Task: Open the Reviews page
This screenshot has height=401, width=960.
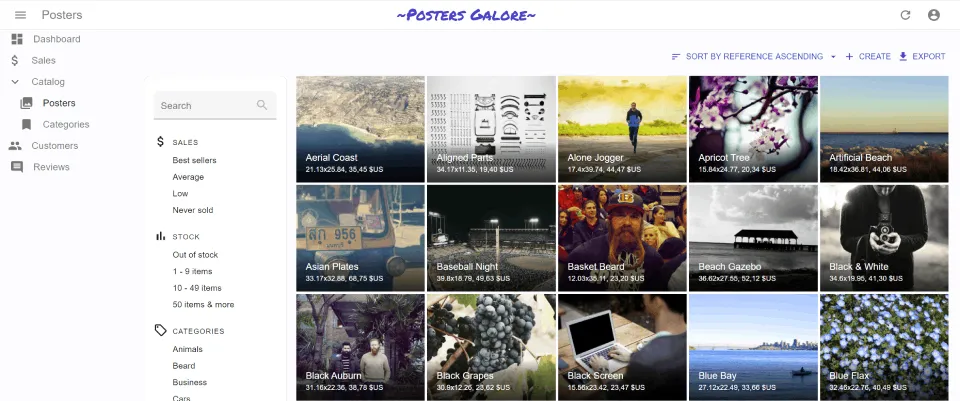Action: click(x=51, y=167)
